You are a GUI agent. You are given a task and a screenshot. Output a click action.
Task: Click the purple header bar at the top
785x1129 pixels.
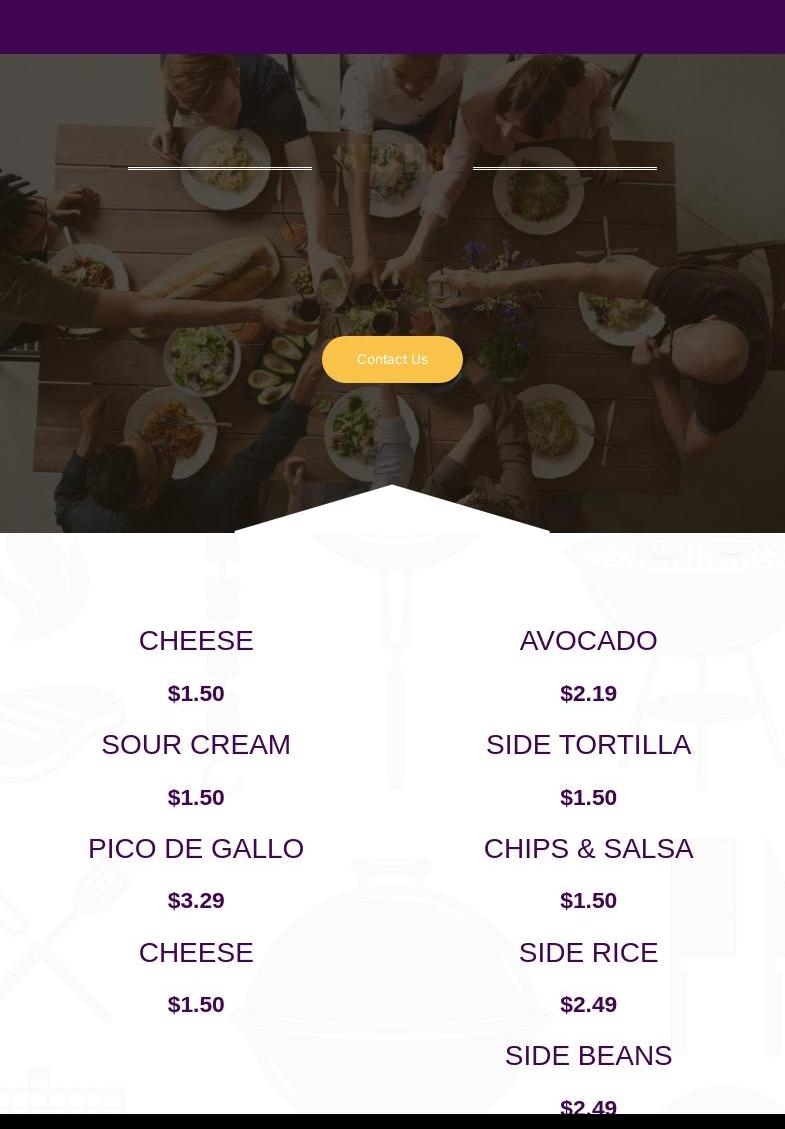click(x=392, y=27)
